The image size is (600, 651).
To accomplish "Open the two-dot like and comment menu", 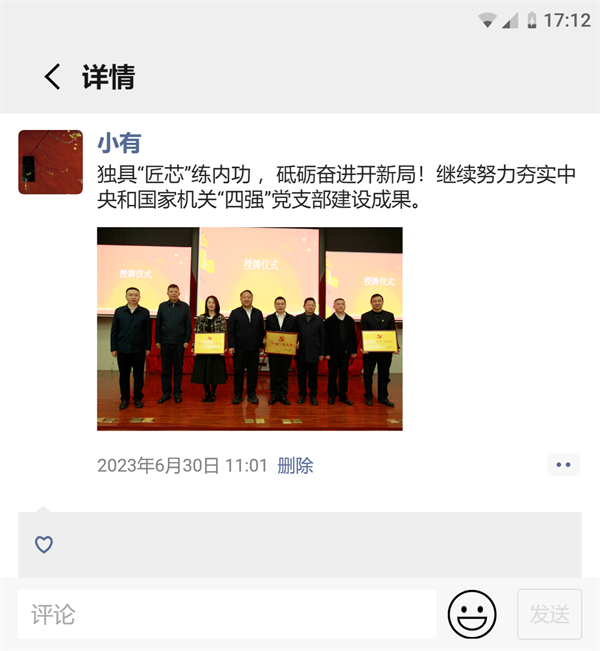I will [563, 465].
